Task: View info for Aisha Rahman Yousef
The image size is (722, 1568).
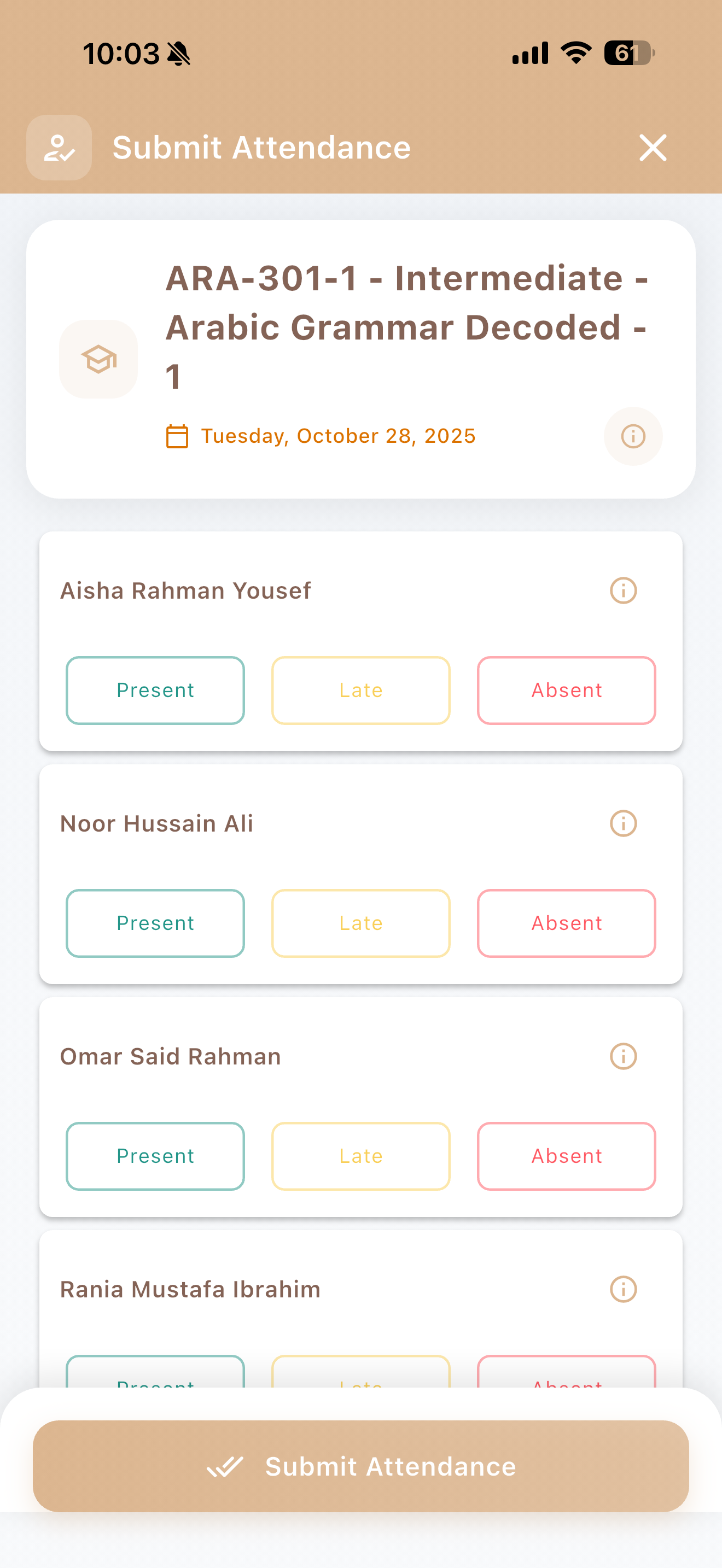Action: [x=623, y=590]
